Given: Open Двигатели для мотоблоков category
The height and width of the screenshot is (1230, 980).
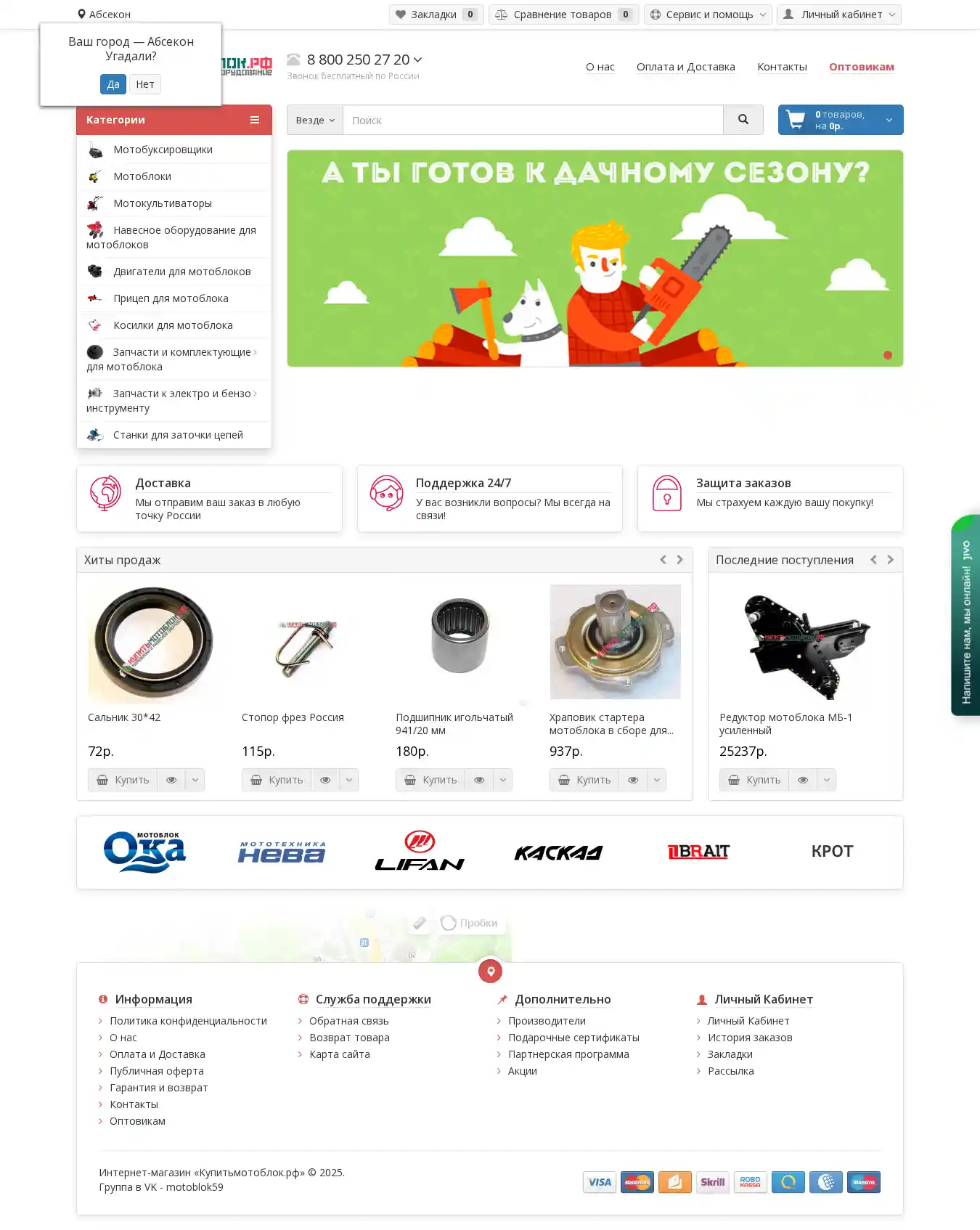Looking at the screenshot, I should [181, 272].
